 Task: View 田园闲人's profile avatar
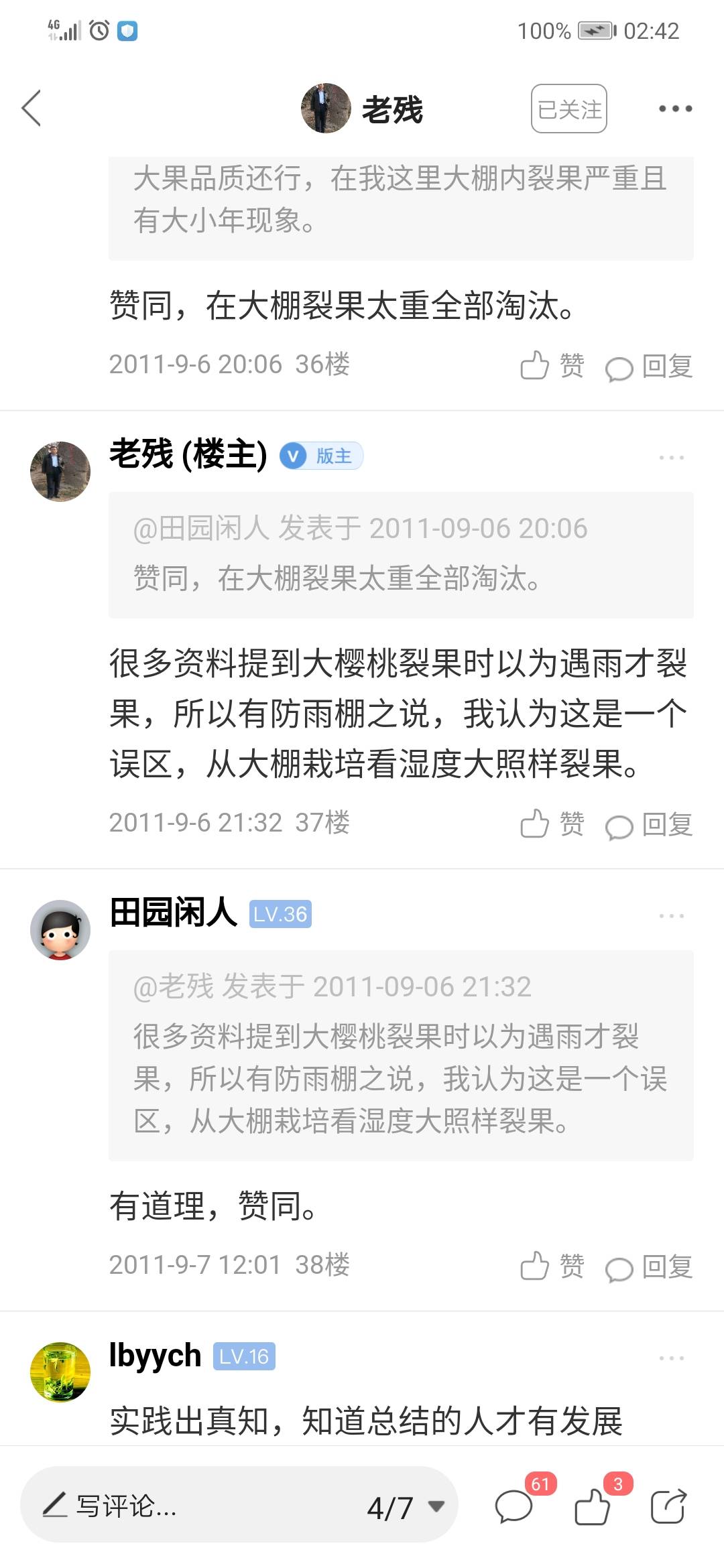click(60, 929)
